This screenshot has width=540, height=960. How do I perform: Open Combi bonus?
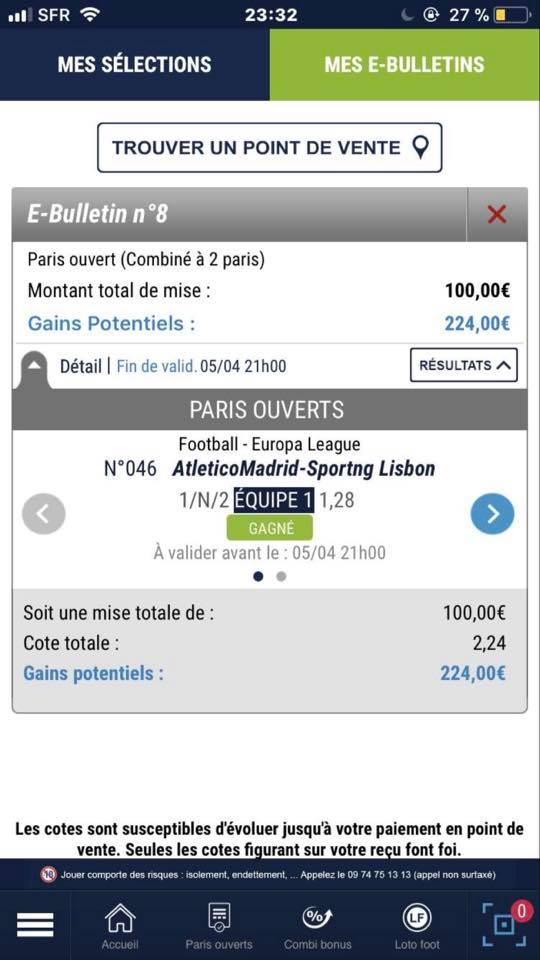click(x=318, y=926)
